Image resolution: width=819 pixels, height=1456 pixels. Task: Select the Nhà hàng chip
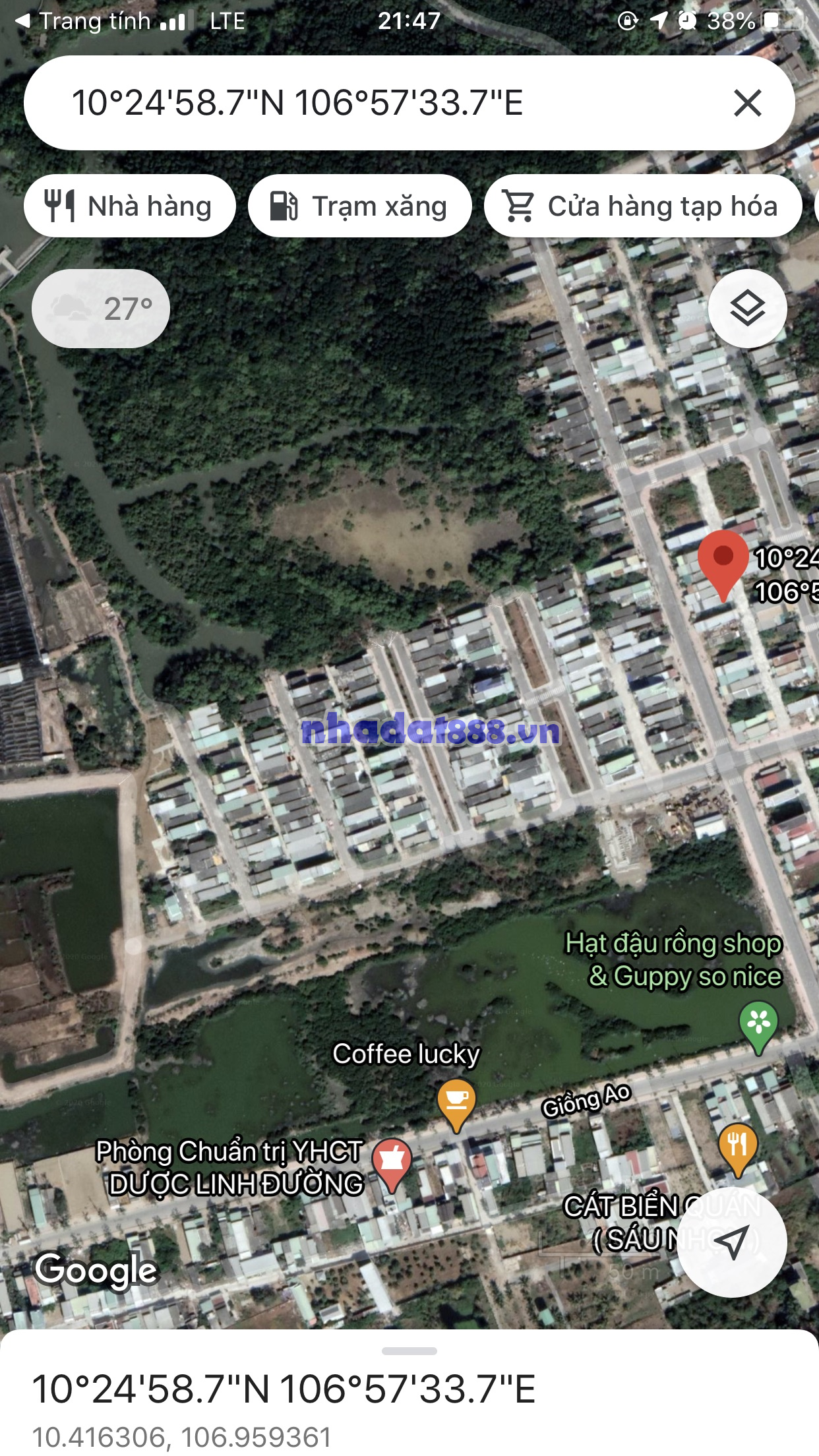point(130,206)
